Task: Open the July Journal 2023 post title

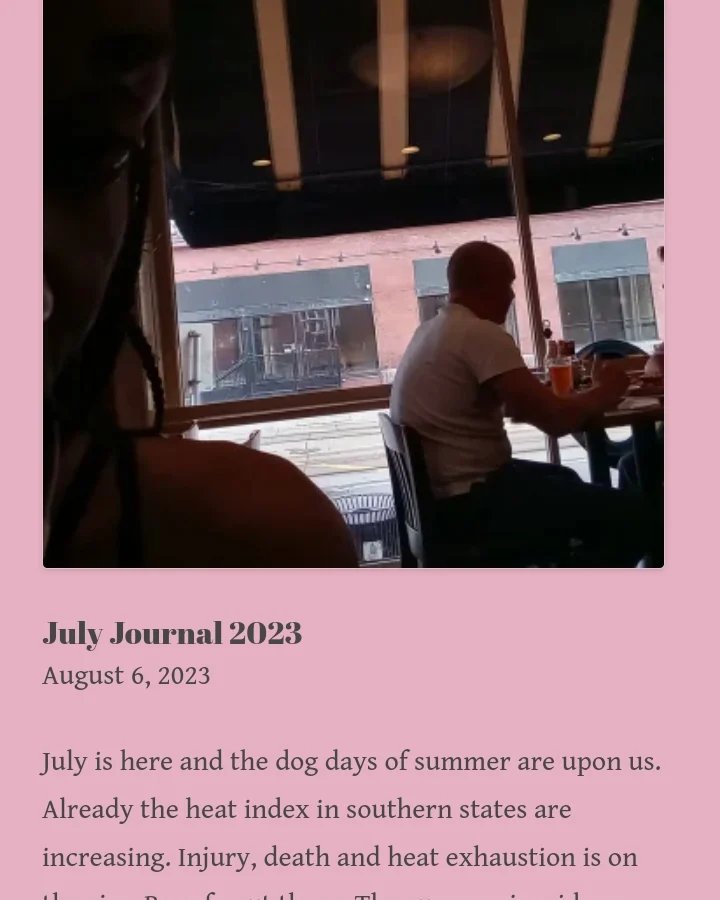Action: (172, 633)
